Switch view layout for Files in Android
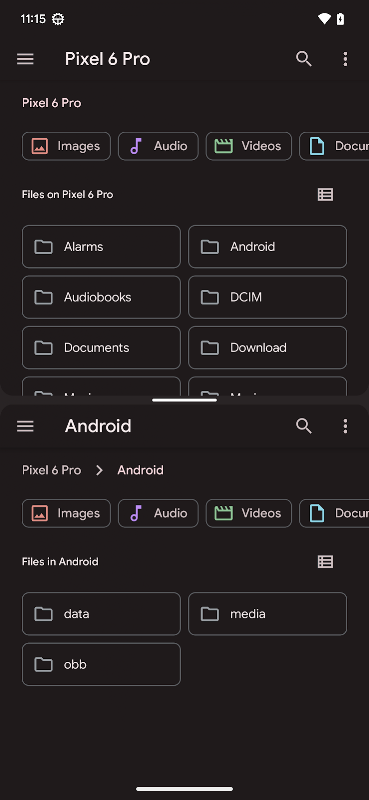This screenshot has width=369, height=800. pos(325,562)
